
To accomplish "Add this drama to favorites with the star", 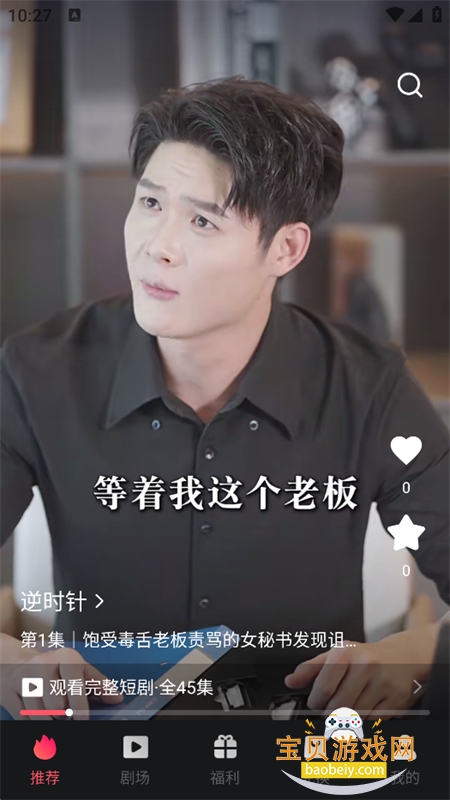I will click(x=406, y=533).
